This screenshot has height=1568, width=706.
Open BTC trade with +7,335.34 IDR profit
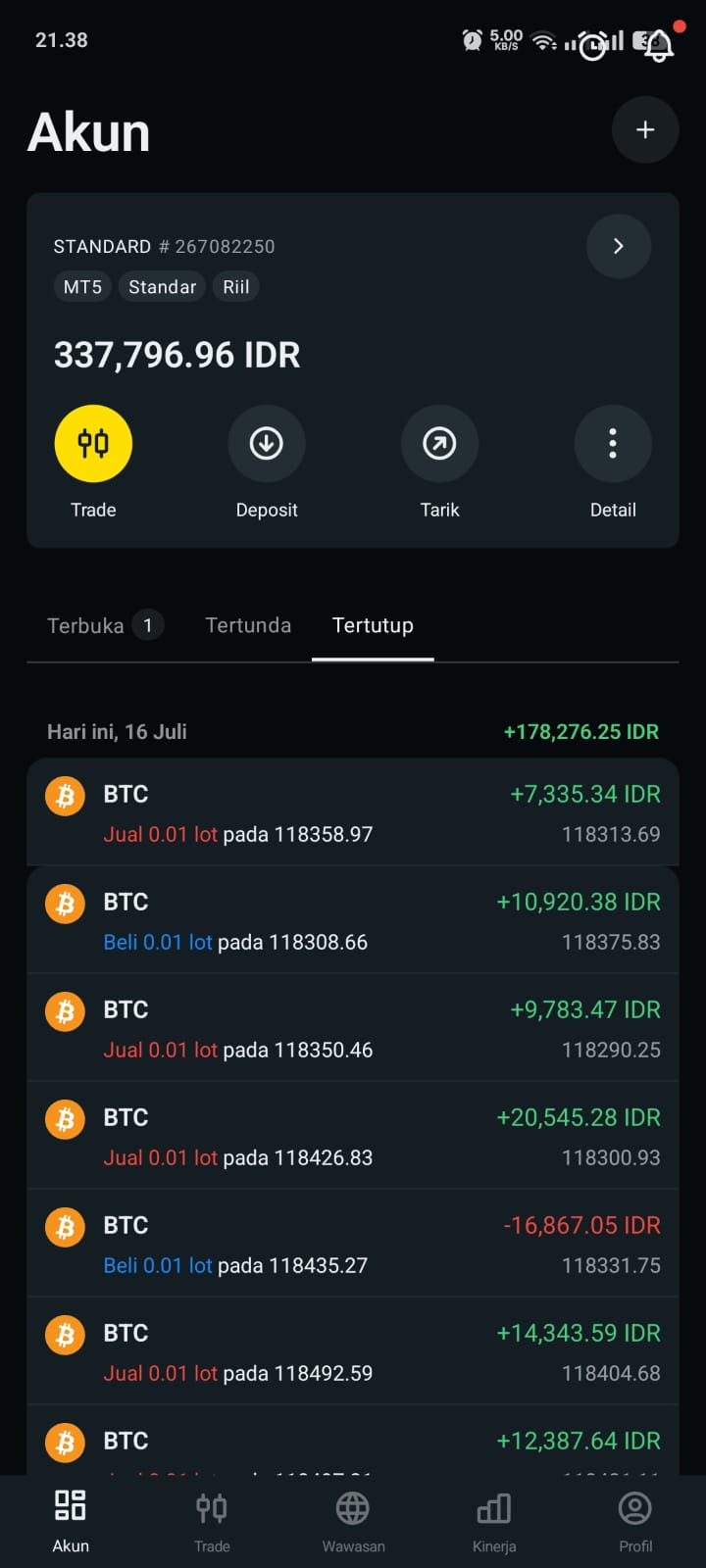tap(353, 812)
